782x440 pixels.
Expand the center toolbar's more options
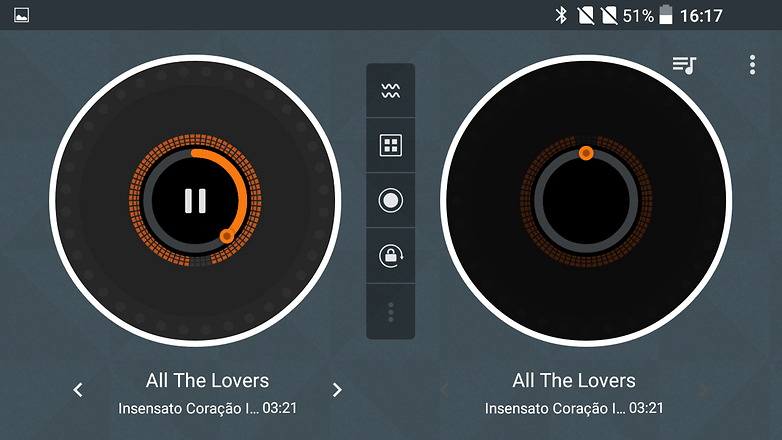390,312
